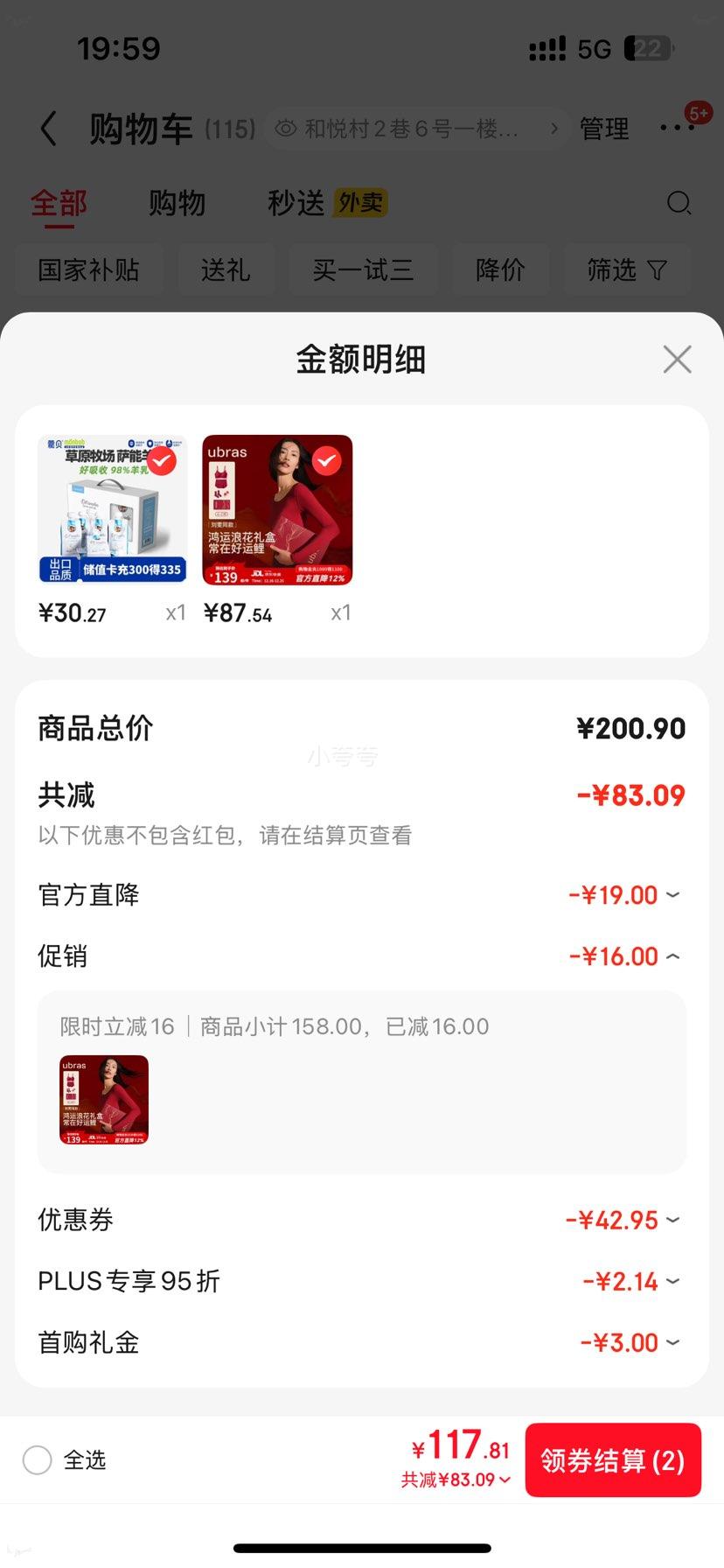Viewport: 724px width, 1568px height.
Task: Expand the PLUS专享95折 discount details
Action: (x=672, y=1280)
